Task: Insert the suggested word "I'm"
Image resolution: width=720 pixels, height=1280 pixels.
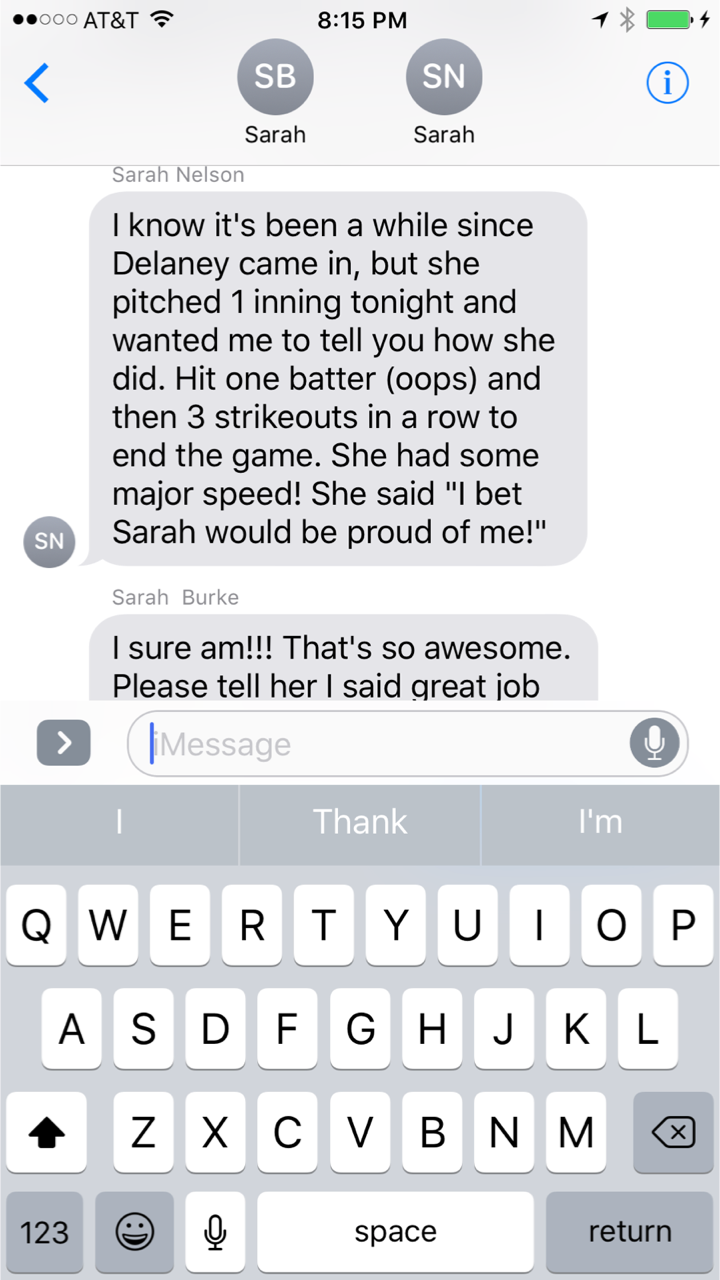Action: pos(600,822)
